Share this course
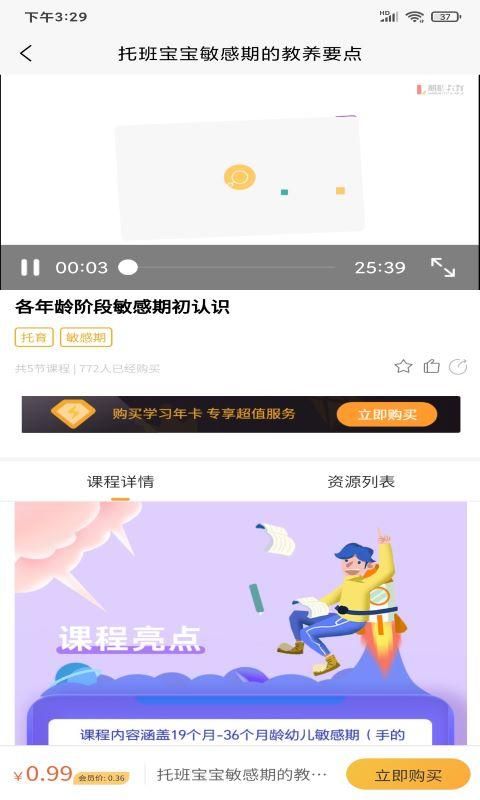The height and width of the screenshot is (800, 480). pos(458,366)
